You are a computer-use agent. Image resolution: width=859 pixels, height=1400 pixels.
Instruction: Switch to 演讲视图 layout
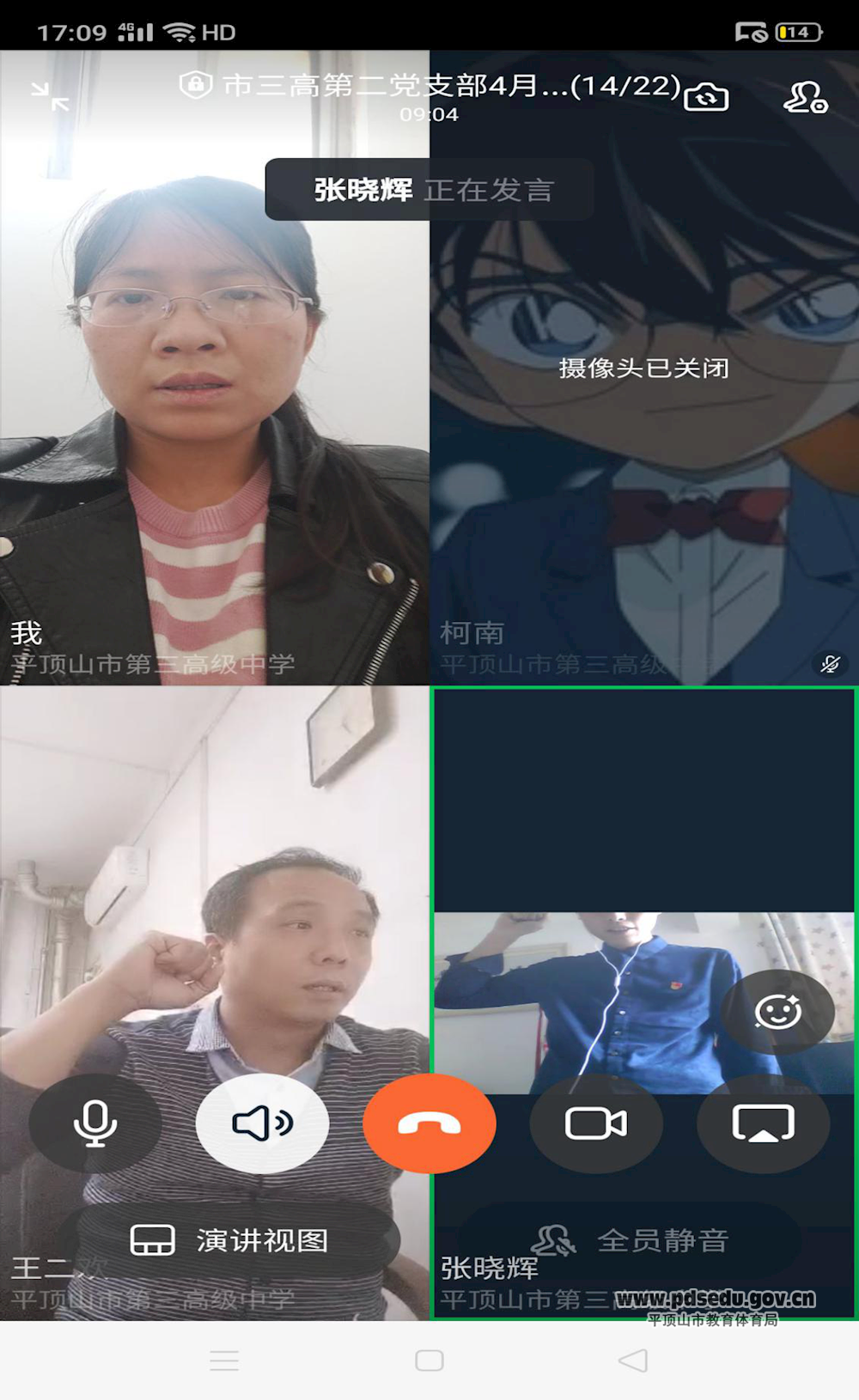tap(230, 1240)
